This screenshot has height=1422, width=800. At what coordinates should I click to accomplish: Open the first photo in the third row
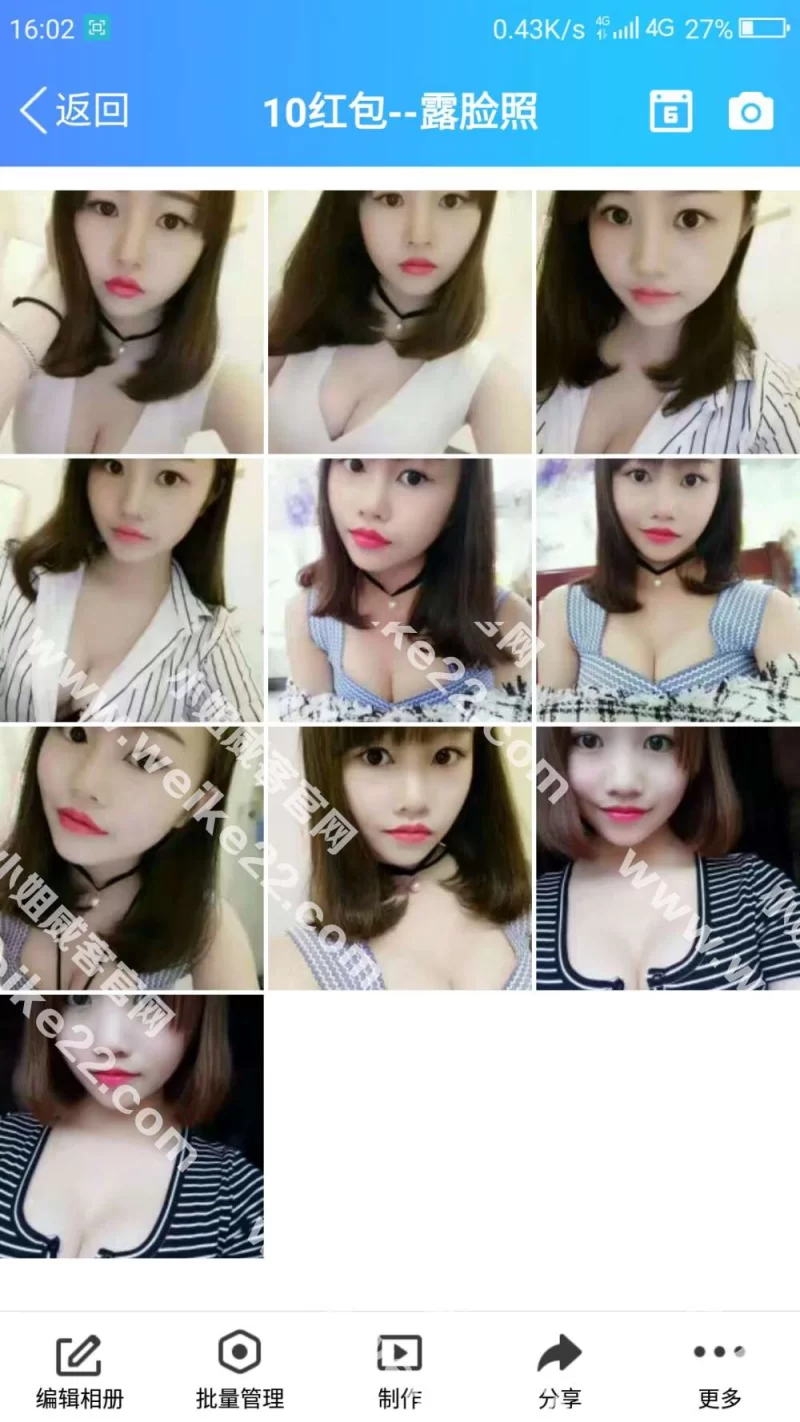coord(132,858)
